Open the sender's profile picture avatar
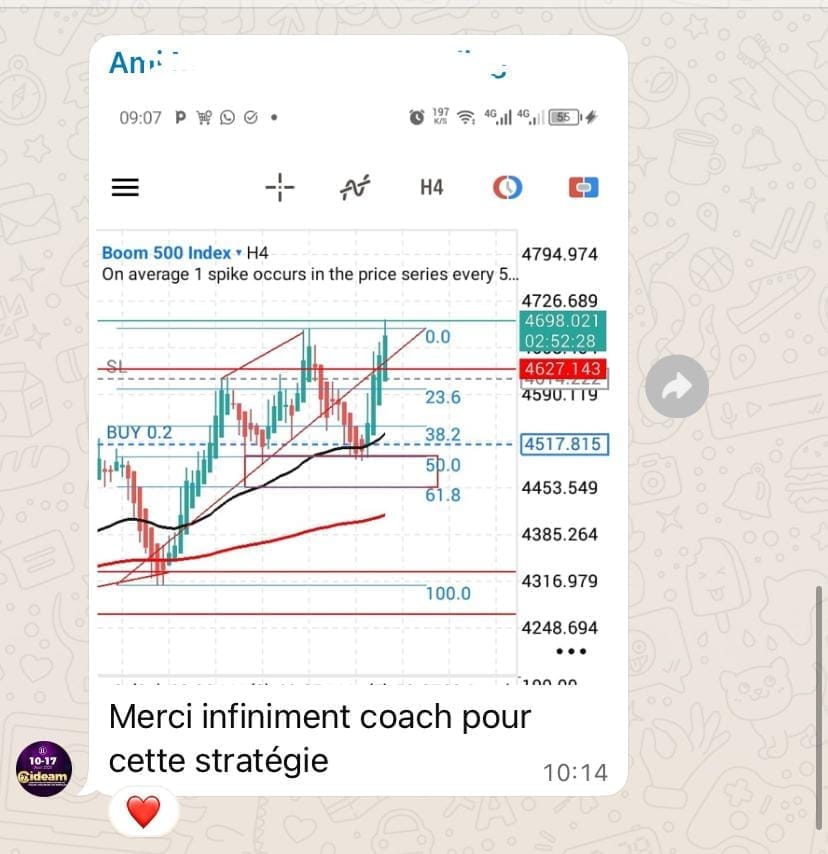The height and width of the screenshot is (854, 828). pos(44,768)
